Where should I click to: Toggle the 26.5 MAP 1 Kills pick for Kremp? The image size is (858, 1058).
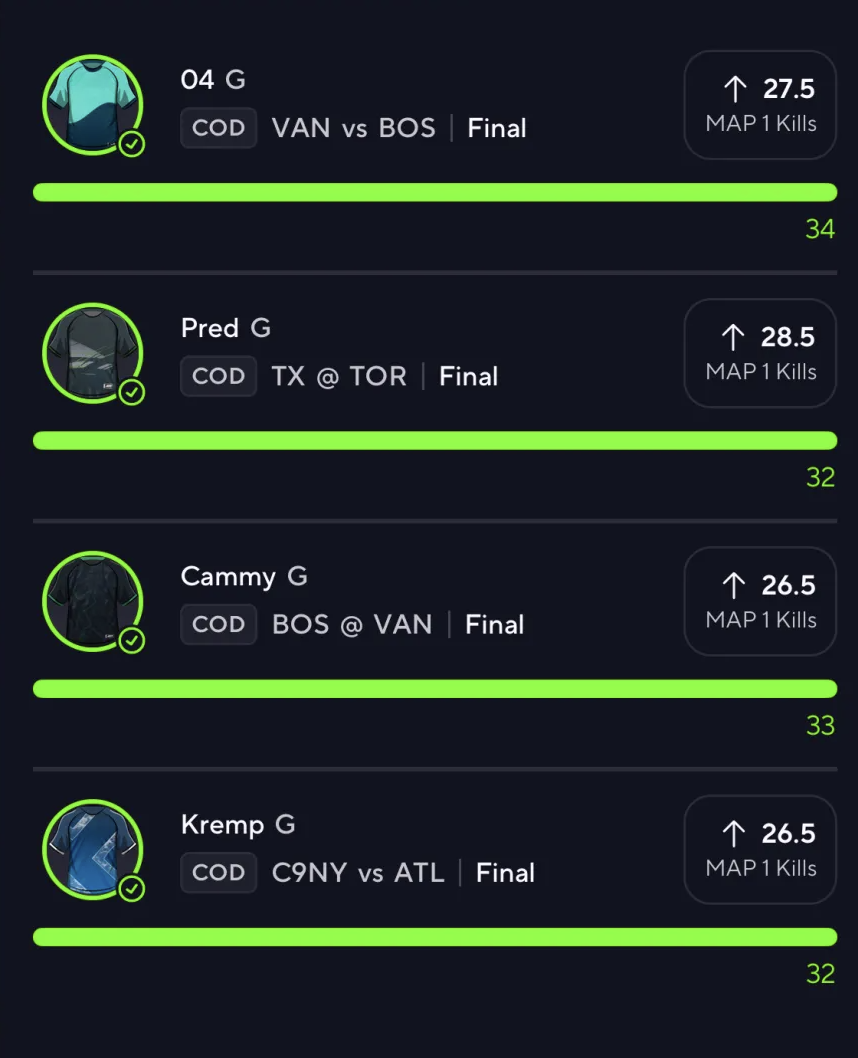coord(760,849)
